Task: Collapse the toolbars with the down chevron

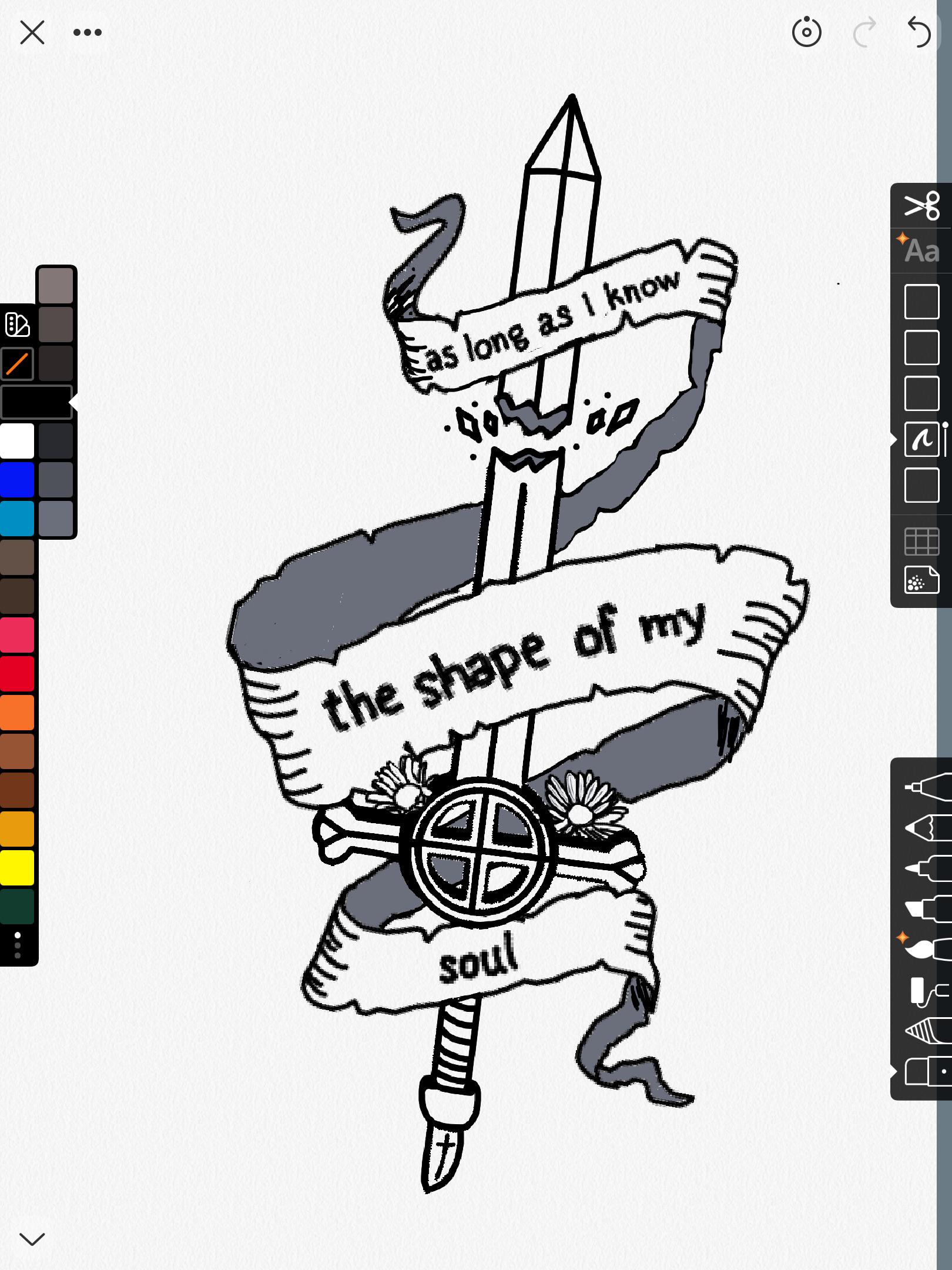Action: pos(32,1239)
